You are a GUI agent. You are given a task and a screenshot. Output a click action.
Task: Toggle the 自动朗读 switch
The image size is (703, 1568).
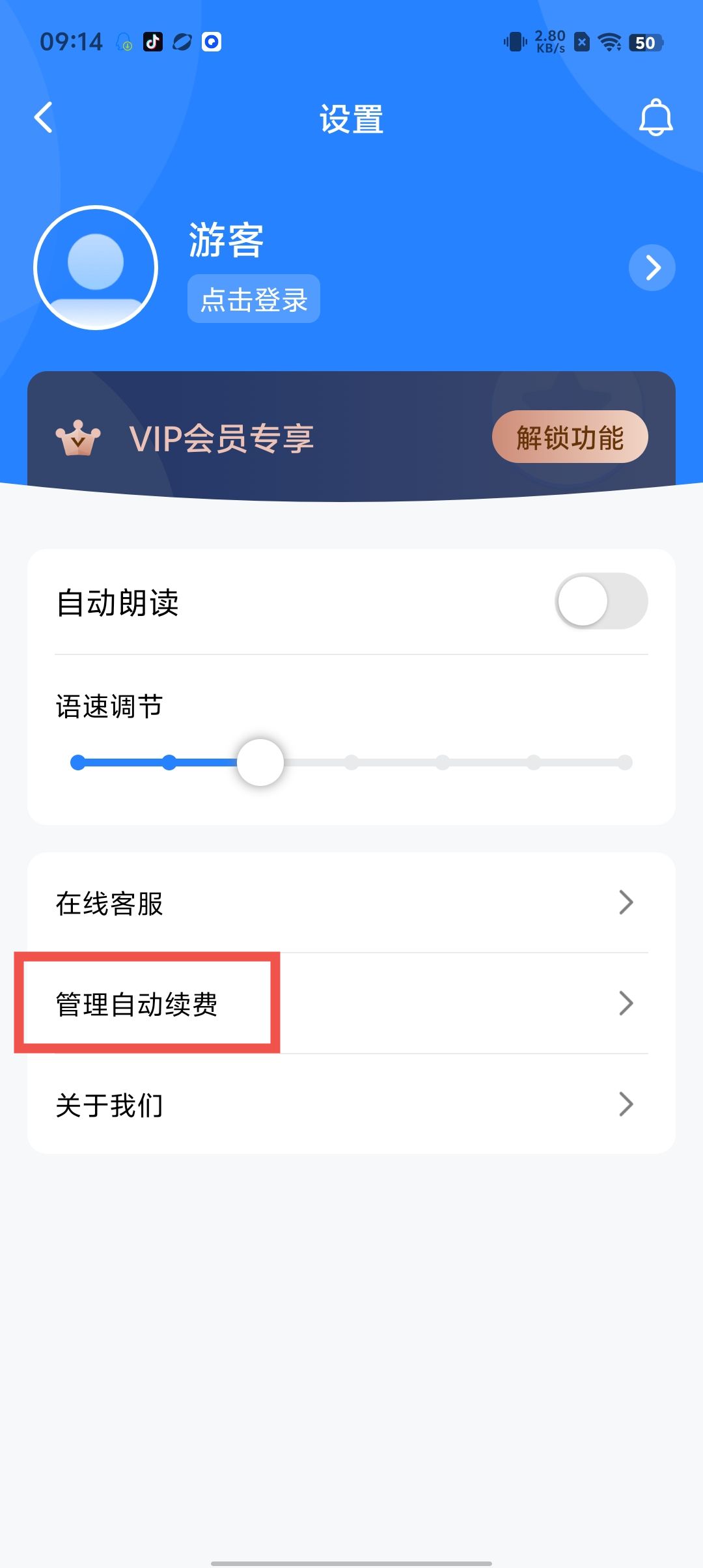[601, 601]
